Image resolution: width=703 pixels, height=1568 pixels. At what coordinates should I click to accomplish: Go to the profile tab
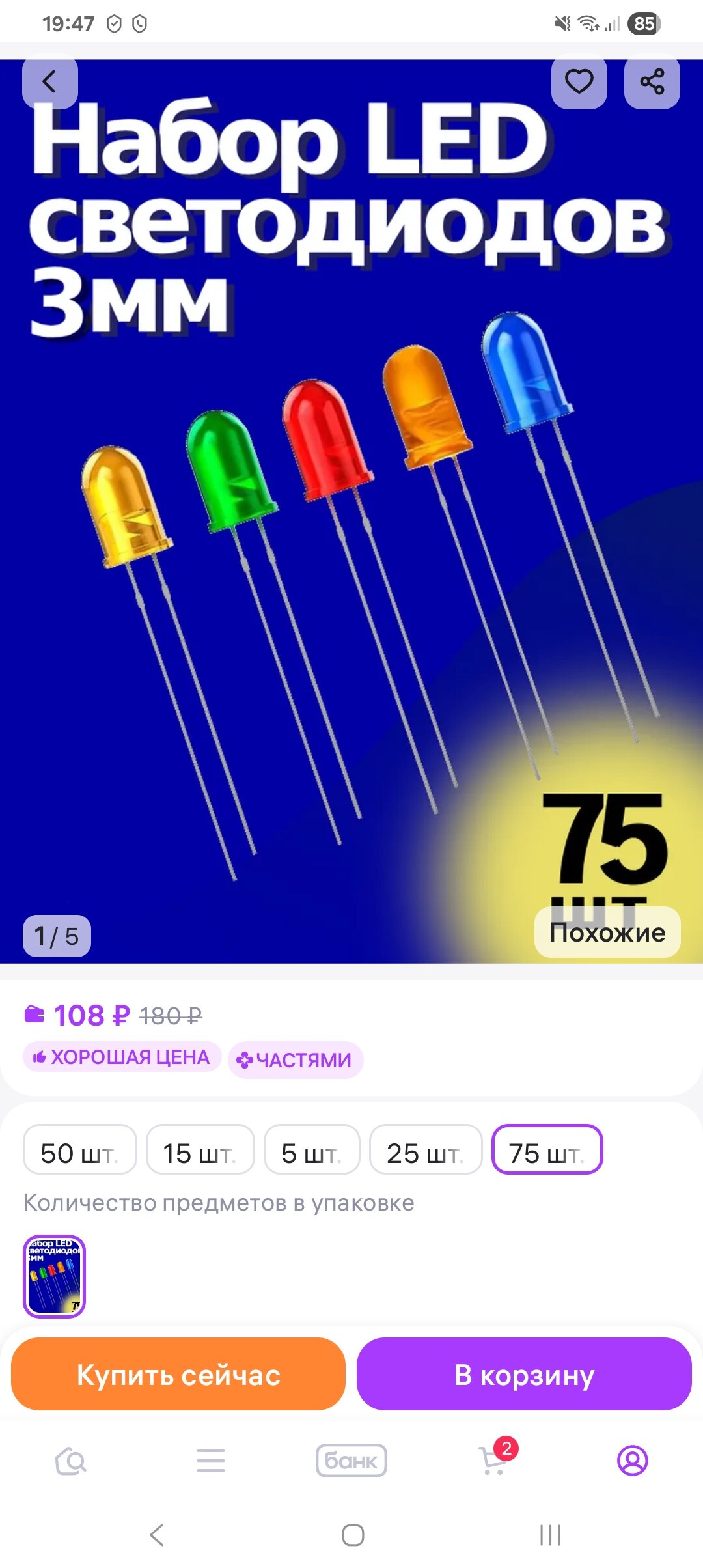pyautogui.click(x=632, y=1461)
